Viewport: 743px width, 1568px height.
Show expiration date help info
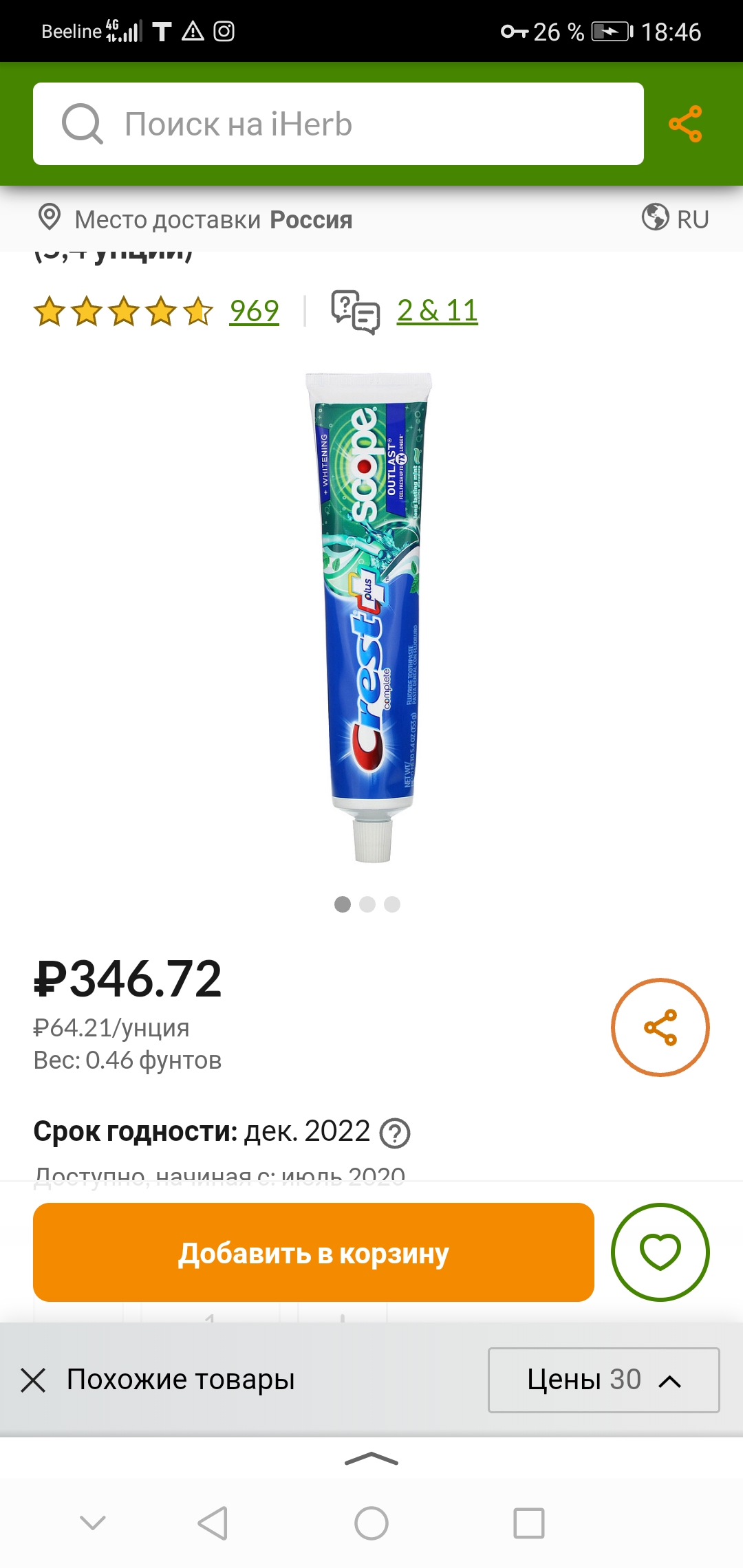tap(395, 1133)
